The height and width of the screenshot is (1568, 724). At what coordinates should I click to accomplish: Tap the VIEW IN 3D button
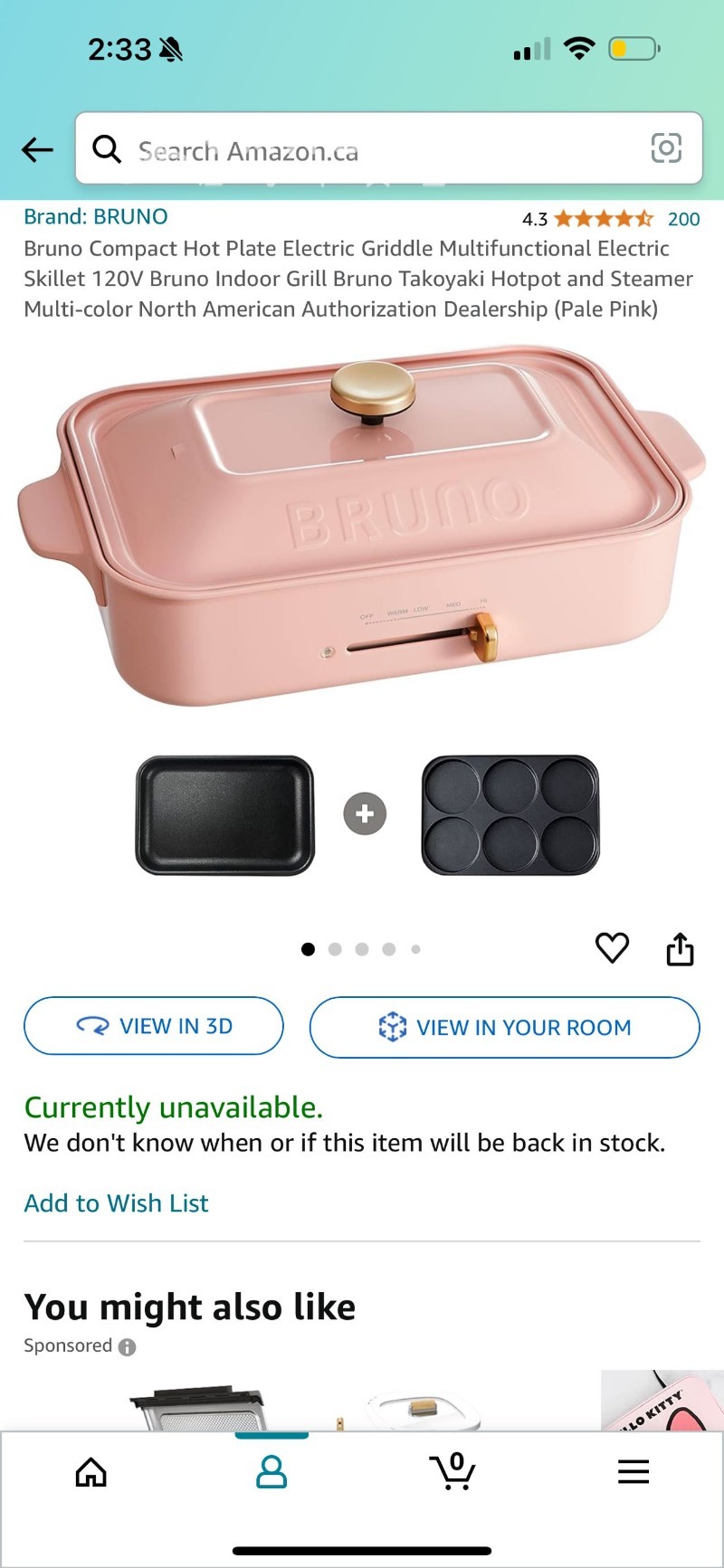pos(154,1026)
